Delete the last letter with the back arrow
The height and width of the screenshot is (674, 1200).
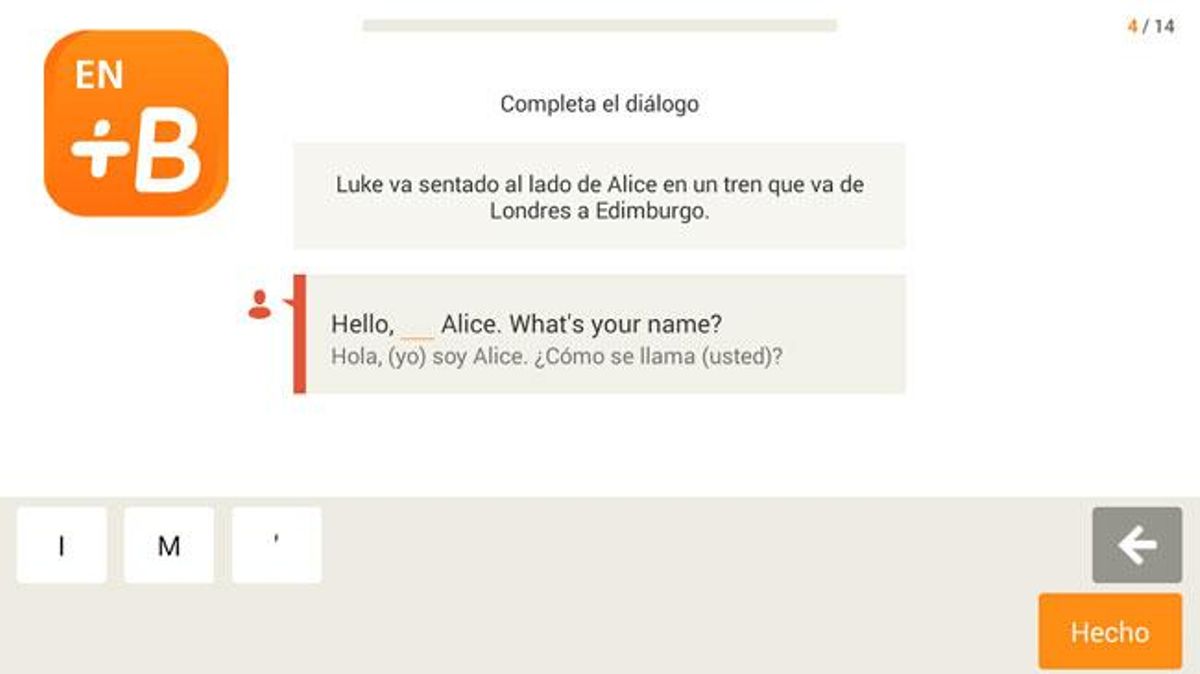(1137, 545)
